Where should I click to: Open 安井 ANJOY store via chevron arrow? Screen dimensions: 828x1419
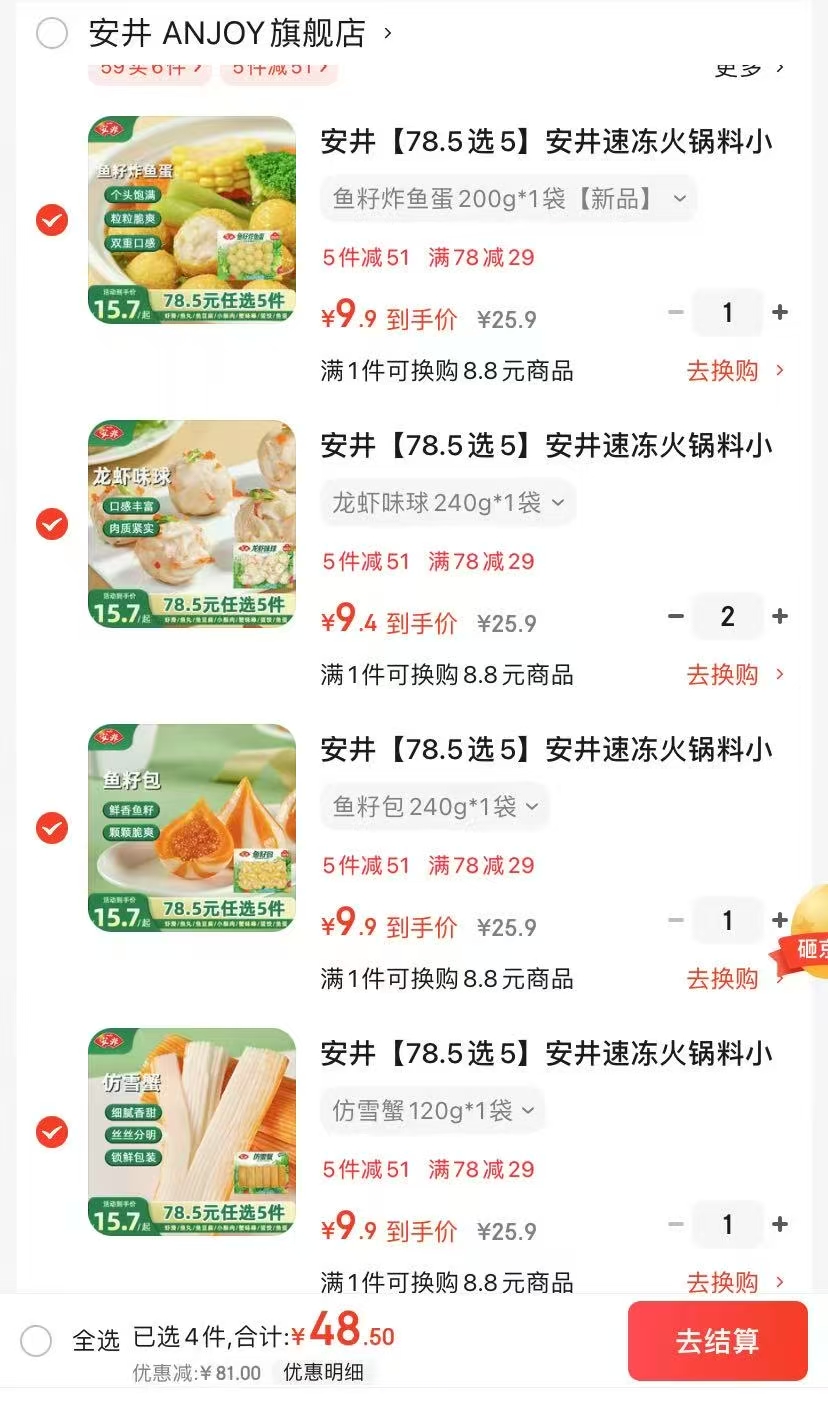pos(389,33)
